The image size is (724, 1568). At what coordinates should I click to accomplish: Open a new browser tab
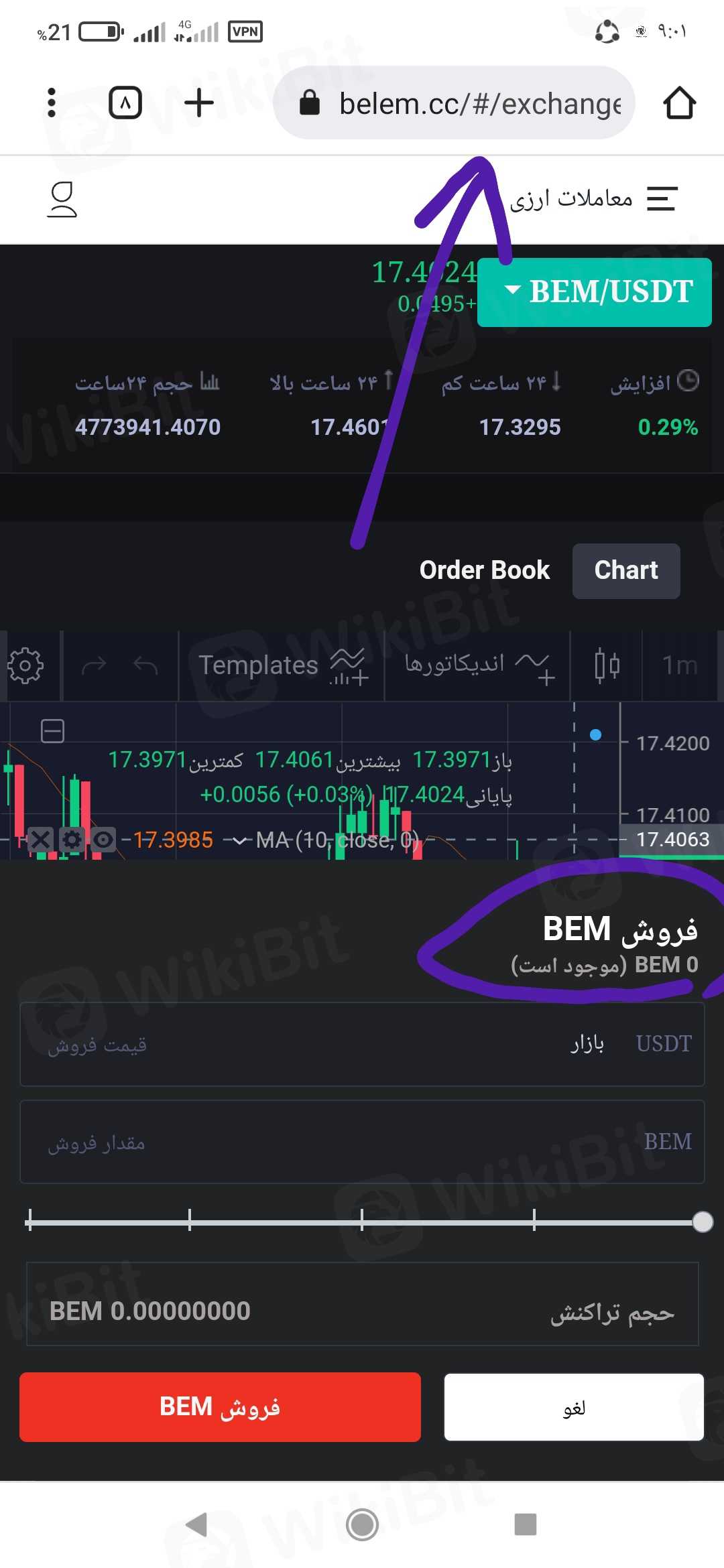(199, 103)
